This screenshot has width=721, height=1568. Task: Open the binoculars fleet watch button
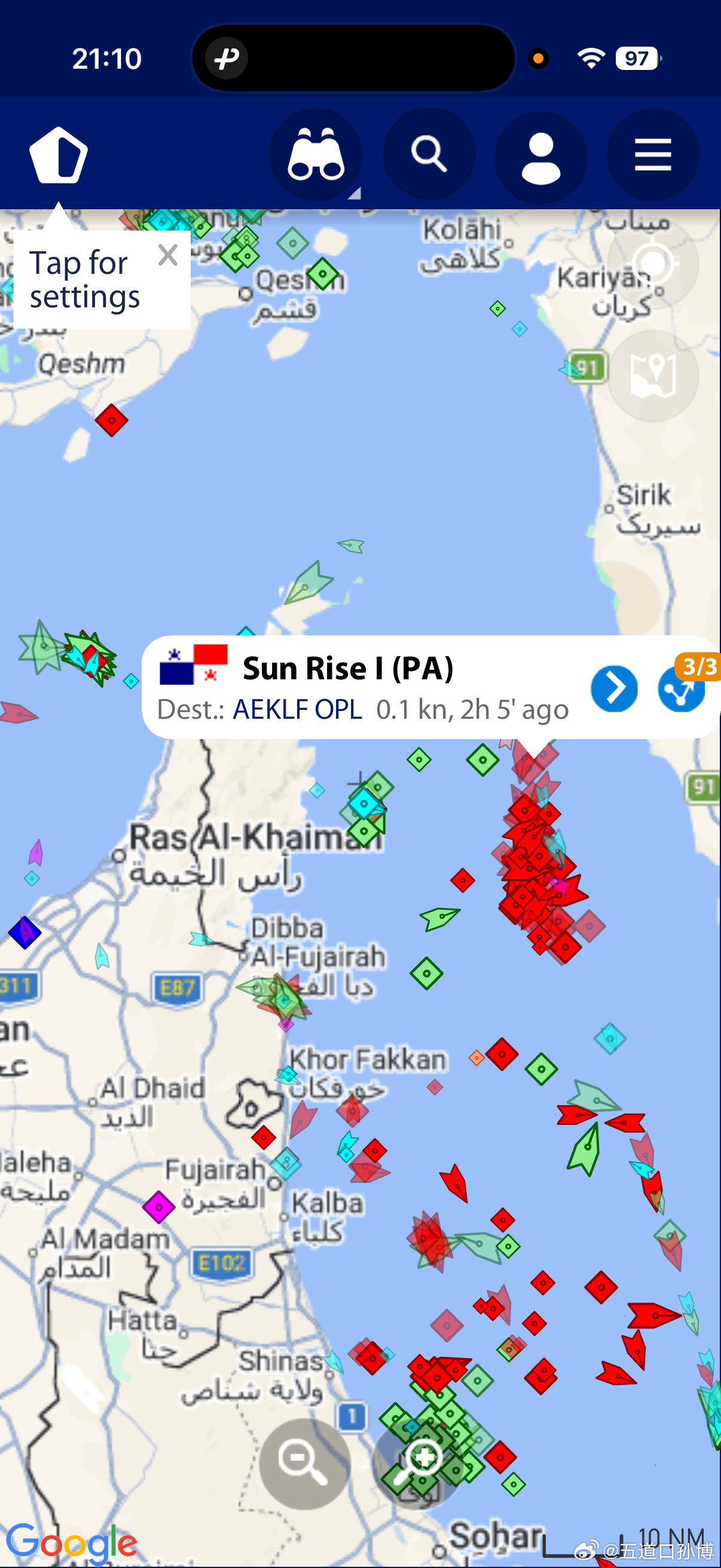316,155
